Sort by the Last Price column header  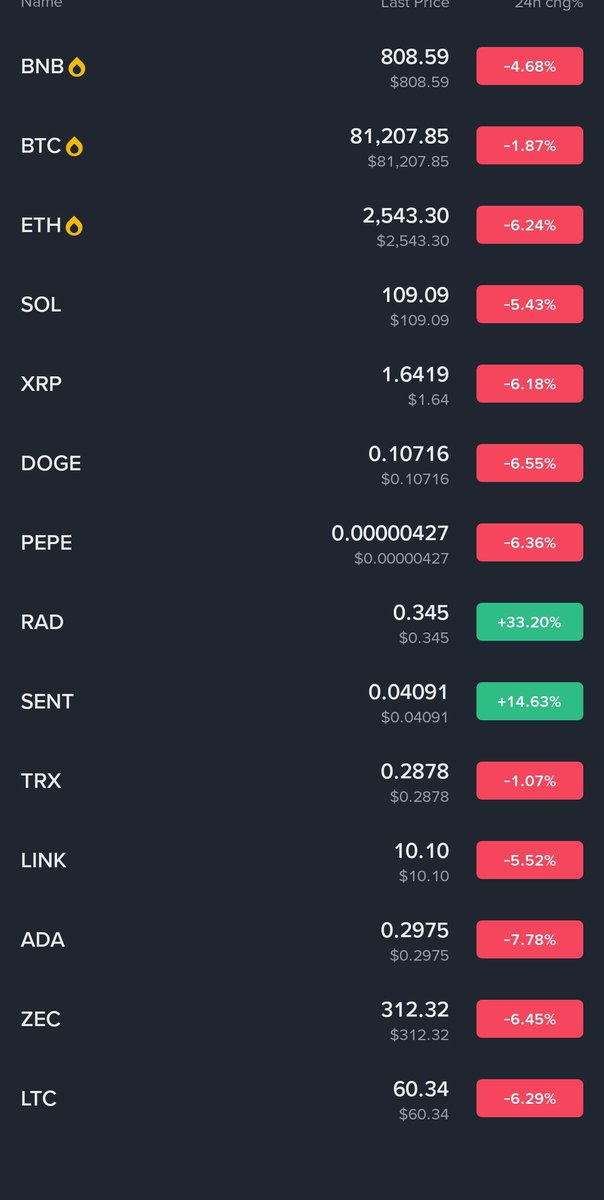414,5
